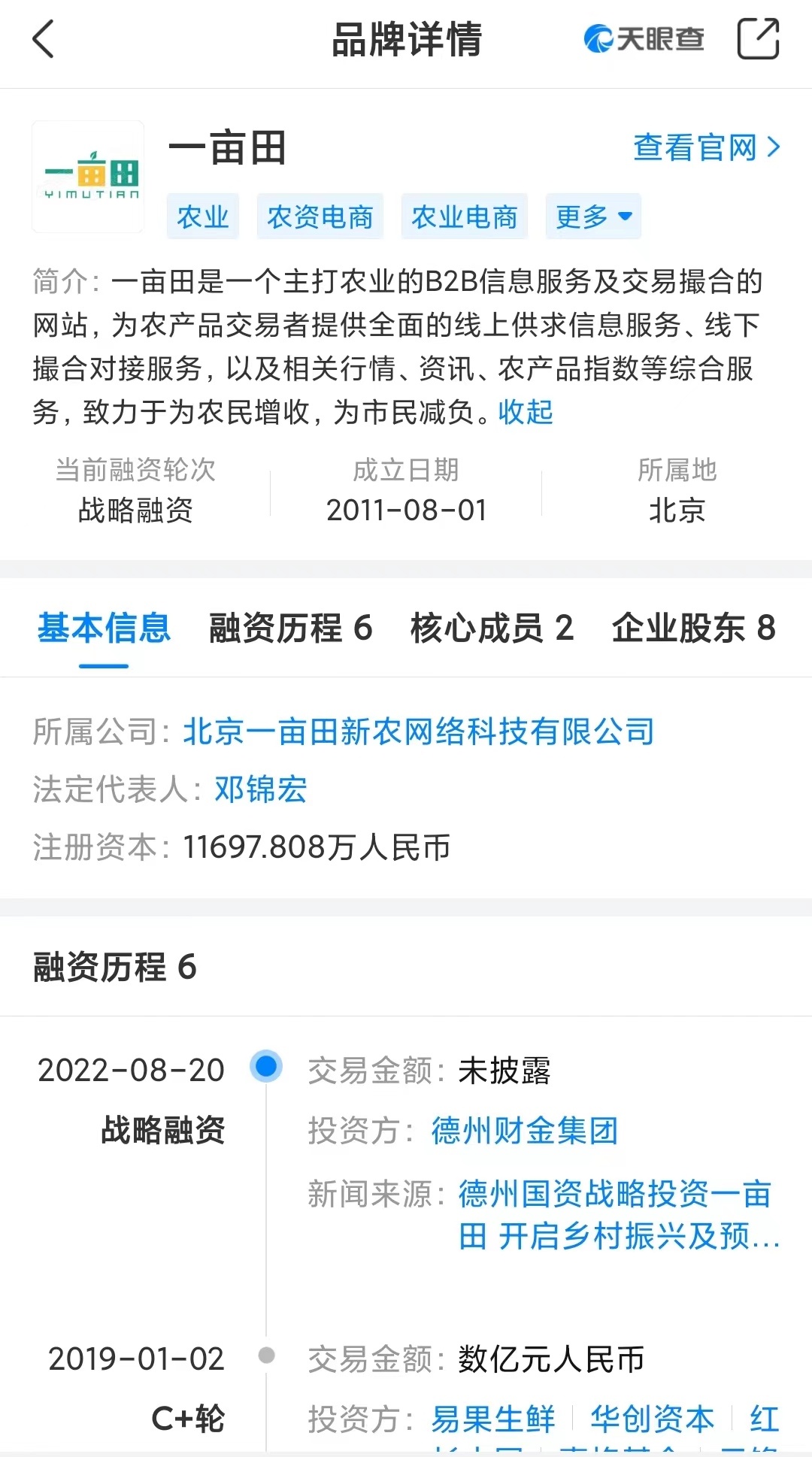Switch to the 核心成员 2 tab
812x1457 pixels.
[x=492, y=628]
